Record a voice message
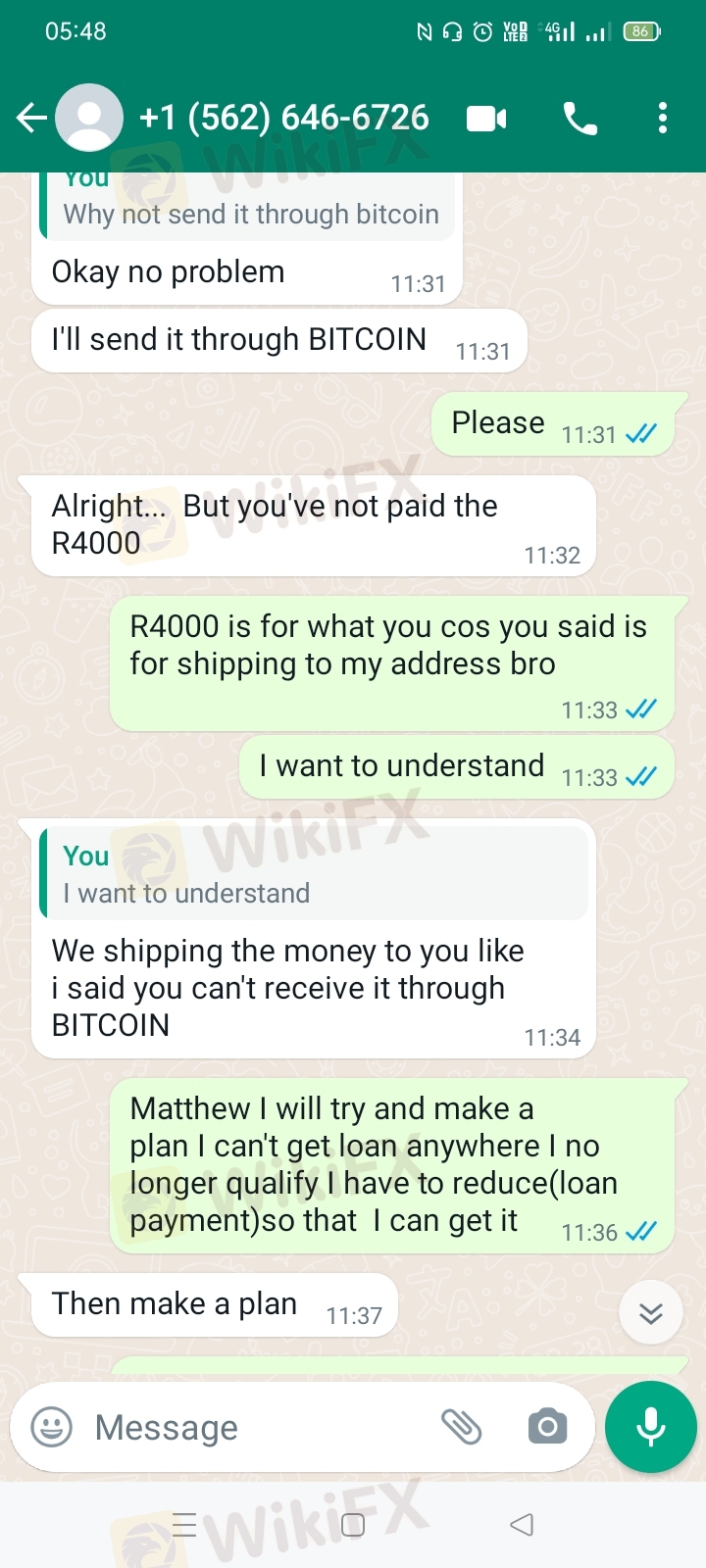The width and height of the screenshot is (706, 1568). tap(651, 1427)
